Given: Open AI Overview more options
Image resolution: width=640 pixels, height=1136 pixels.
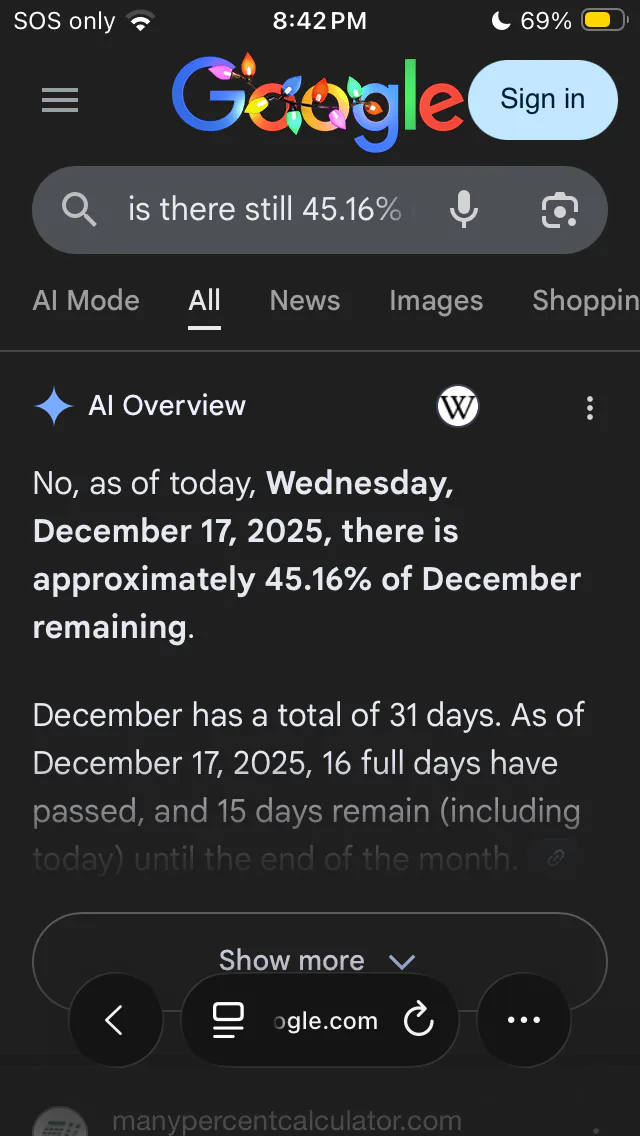Looking at the screenshot, I should point(590,408).
